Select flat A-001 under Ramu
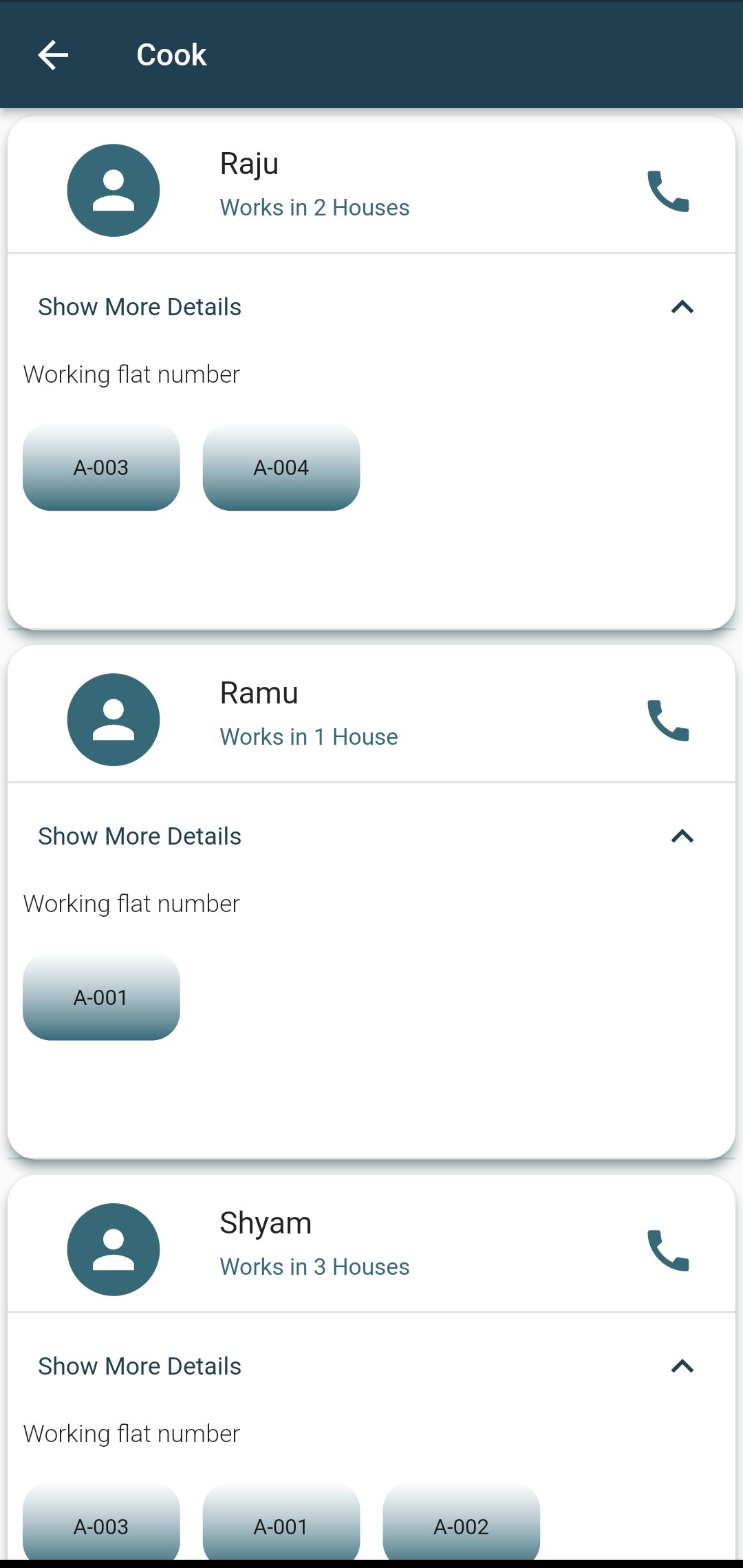The width and height of the screenshot is (743, 1568). coord(101,997)
